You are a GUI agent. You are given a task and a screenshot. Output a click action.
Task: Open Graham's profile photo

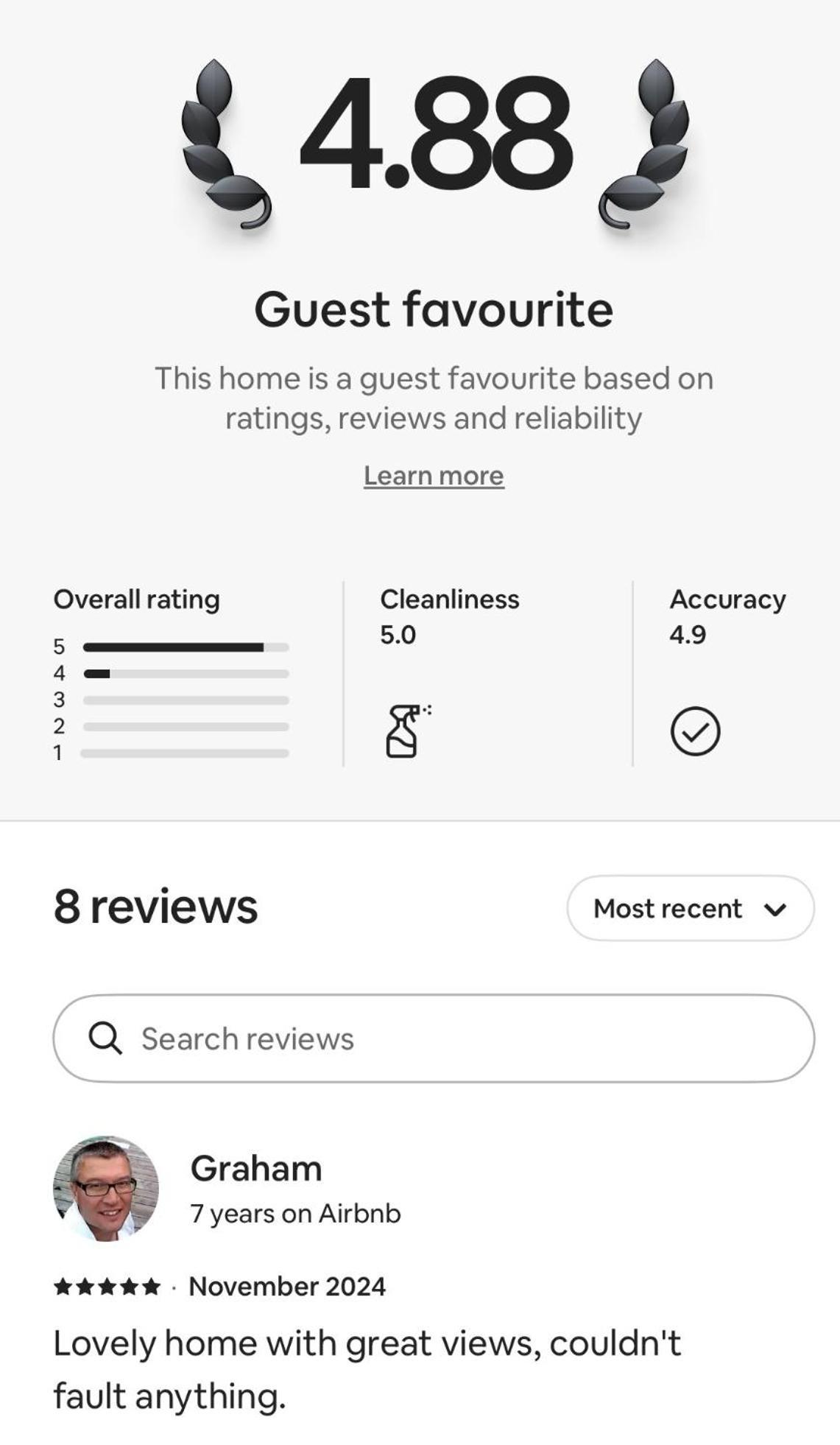pos(106,1188)
